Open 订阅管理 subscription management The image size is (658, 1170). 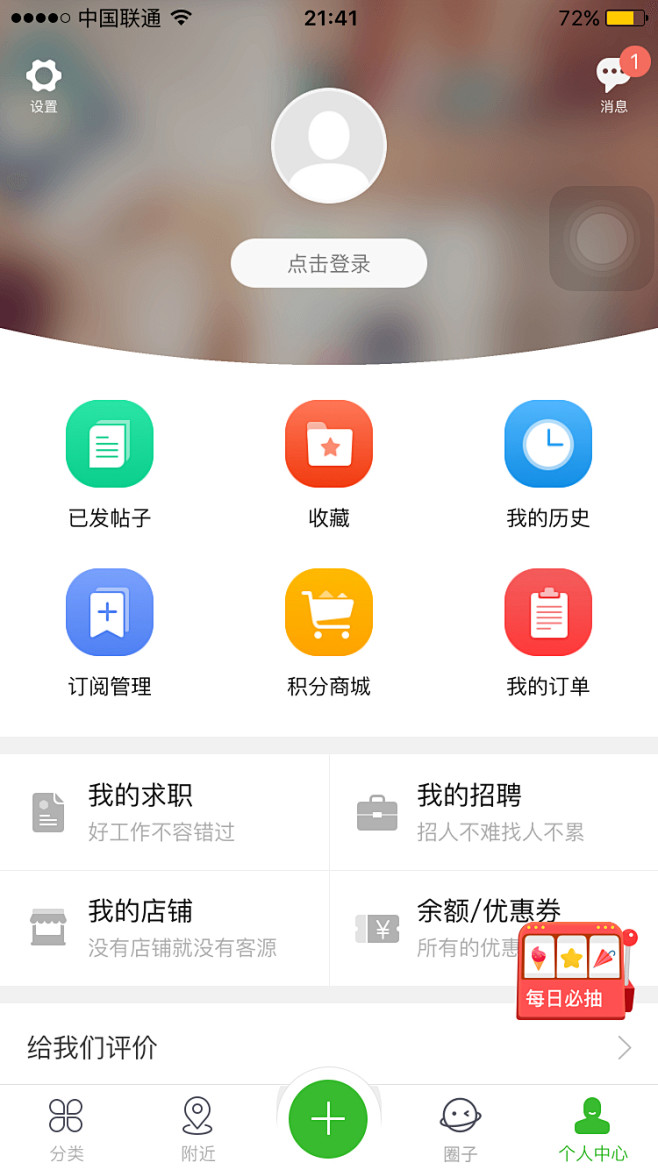tap(109, 630)
